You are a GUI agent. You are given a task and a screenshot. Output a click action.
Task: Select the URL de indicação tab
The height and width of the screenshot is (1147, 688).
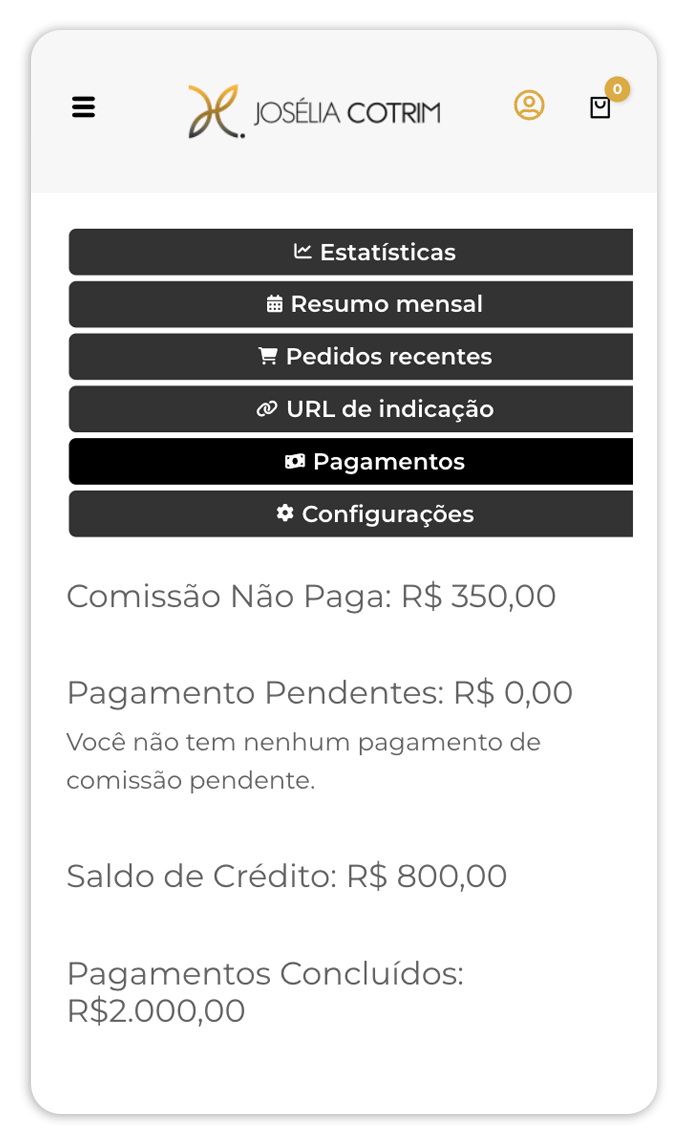click(x=374, y=409)
